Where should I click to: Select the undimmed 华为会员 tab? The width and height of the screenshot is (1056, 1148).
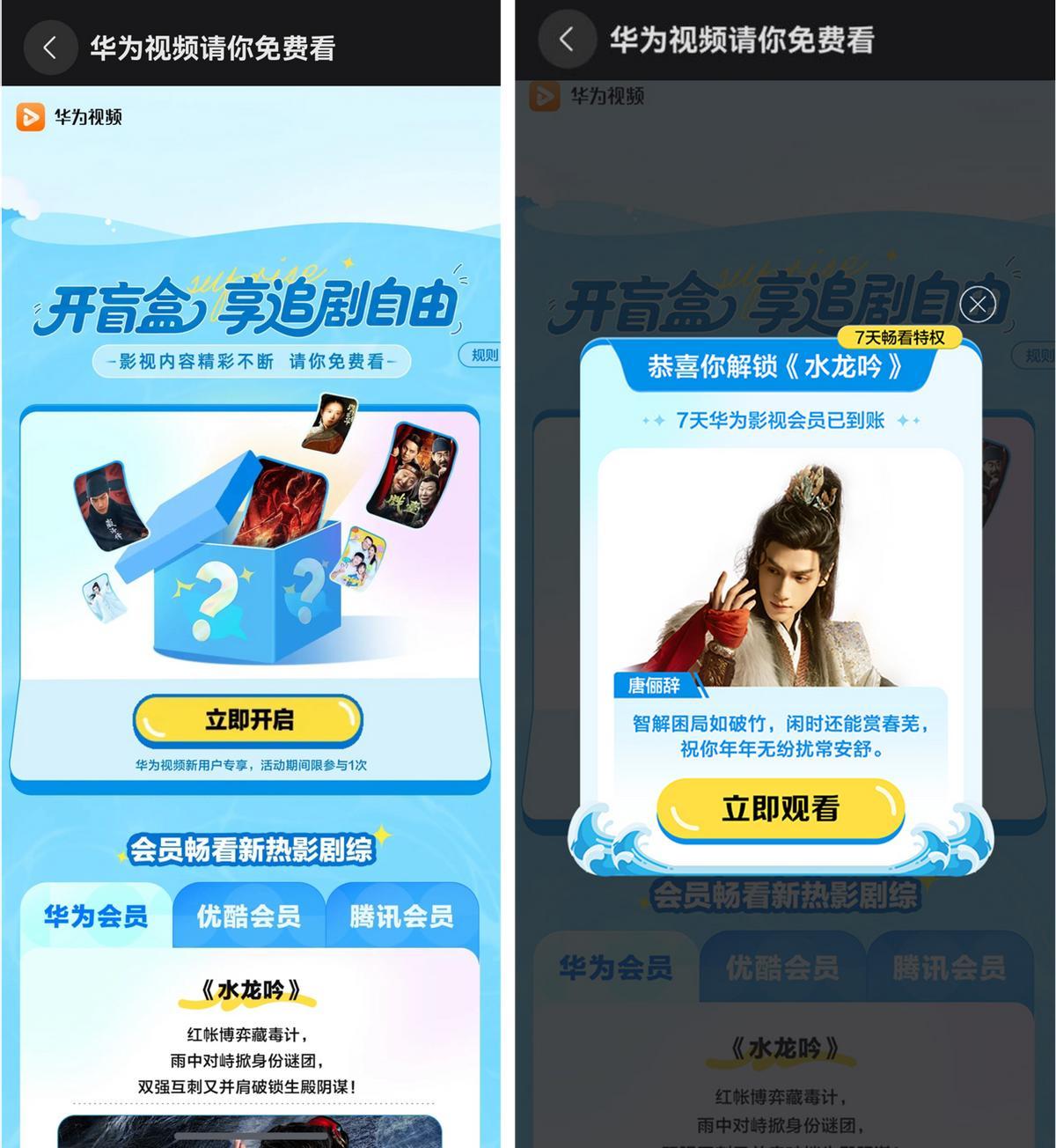(x=96, y=916)
